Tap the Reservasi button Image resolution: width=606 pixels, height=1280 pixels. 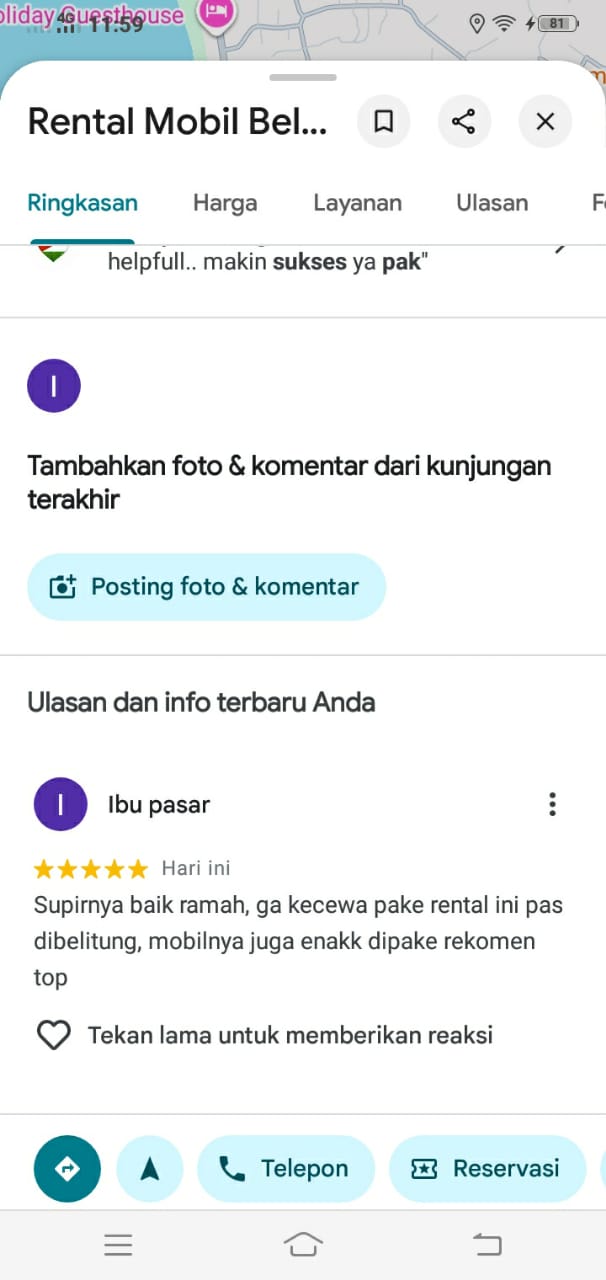486,1168
